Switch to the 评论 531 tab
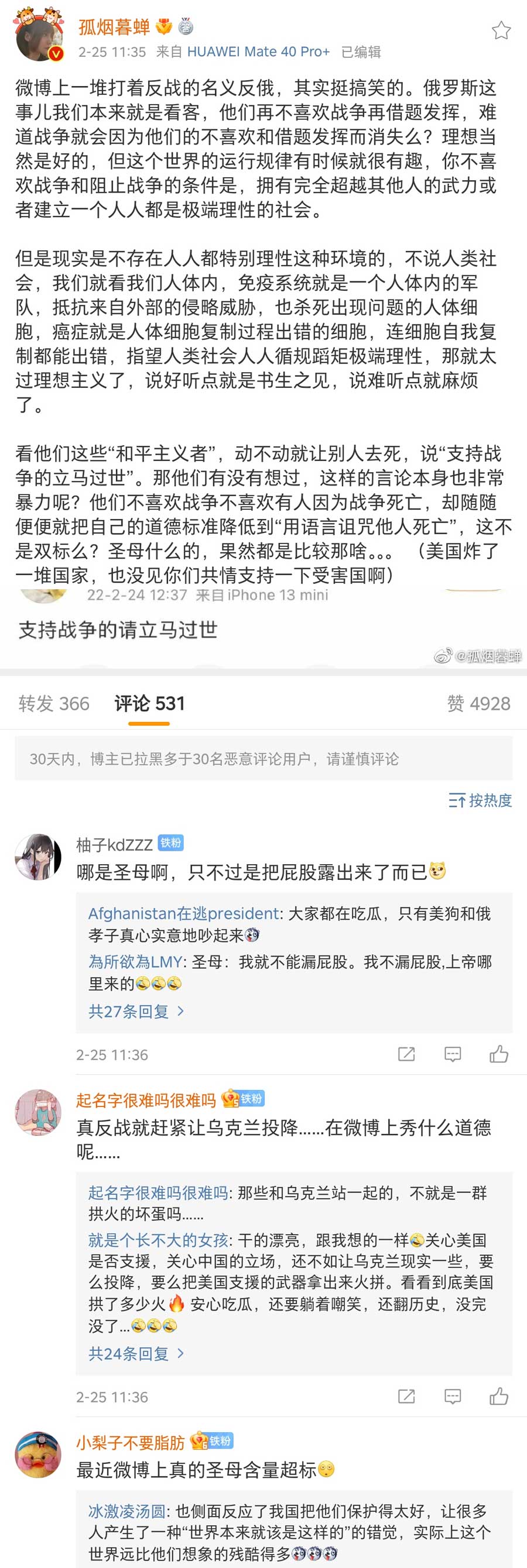527x1568 pixels. pos(149,703)
